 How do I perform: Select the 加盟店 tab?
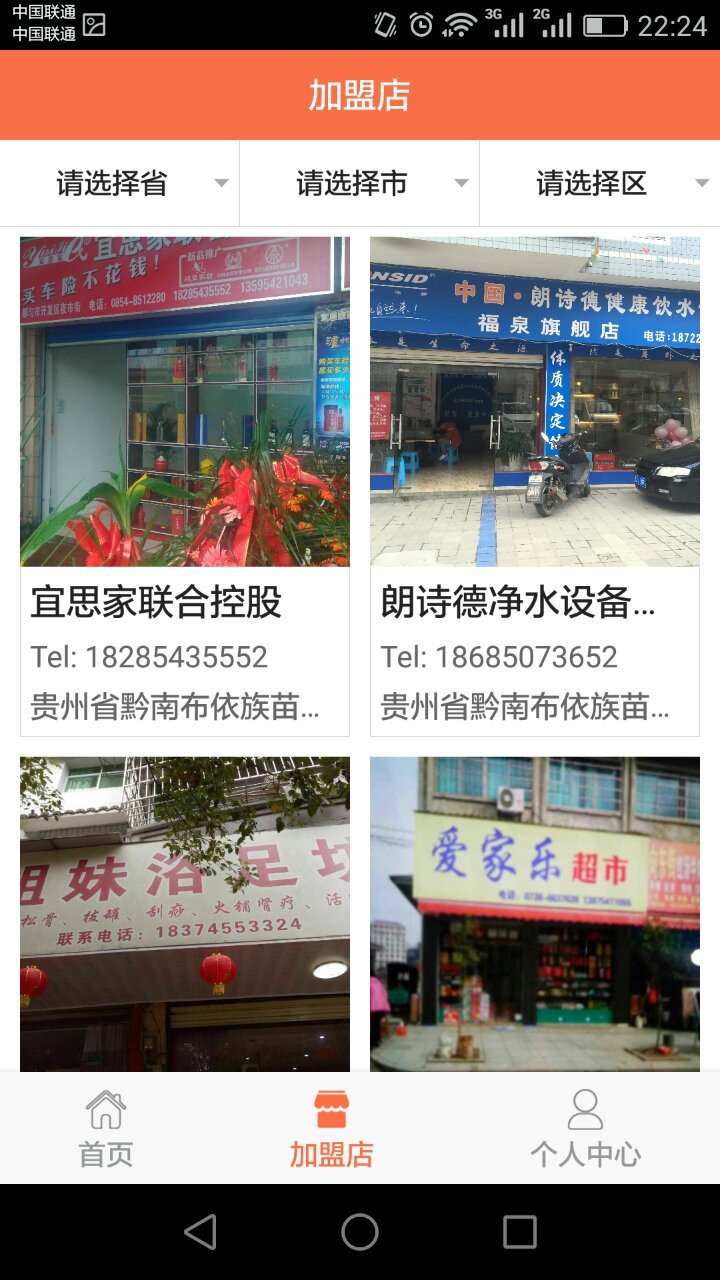coord(331,1129)
